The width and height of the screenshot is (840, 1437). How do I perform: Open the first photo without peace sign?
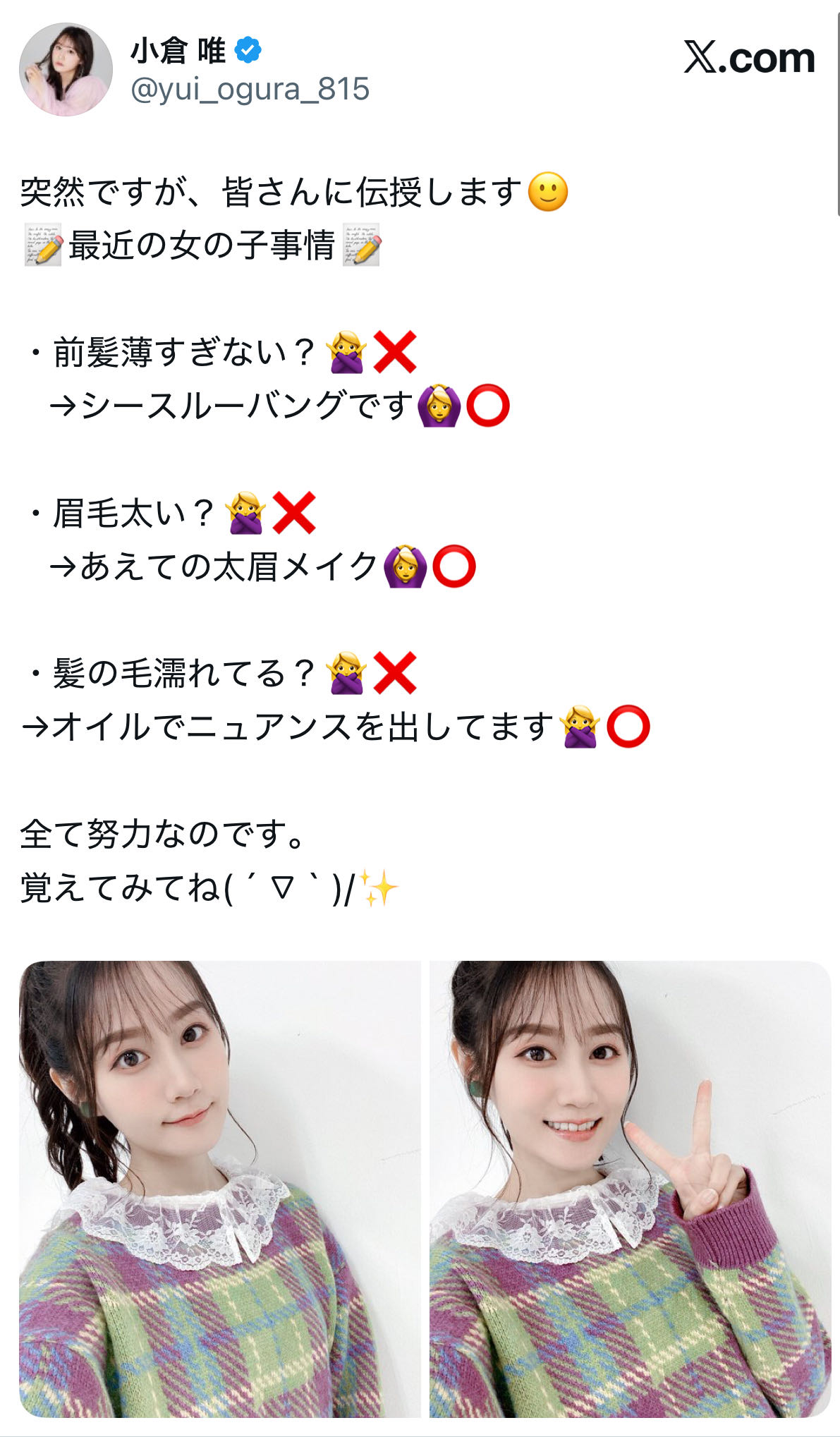point(219,1188)
